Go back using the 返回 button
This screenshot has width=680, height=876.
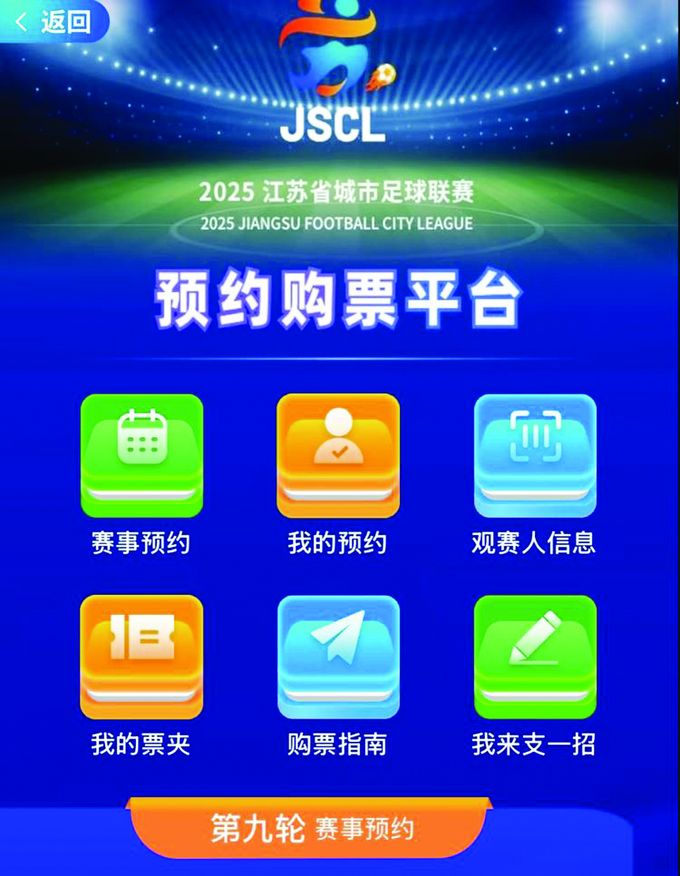[53, 21]
